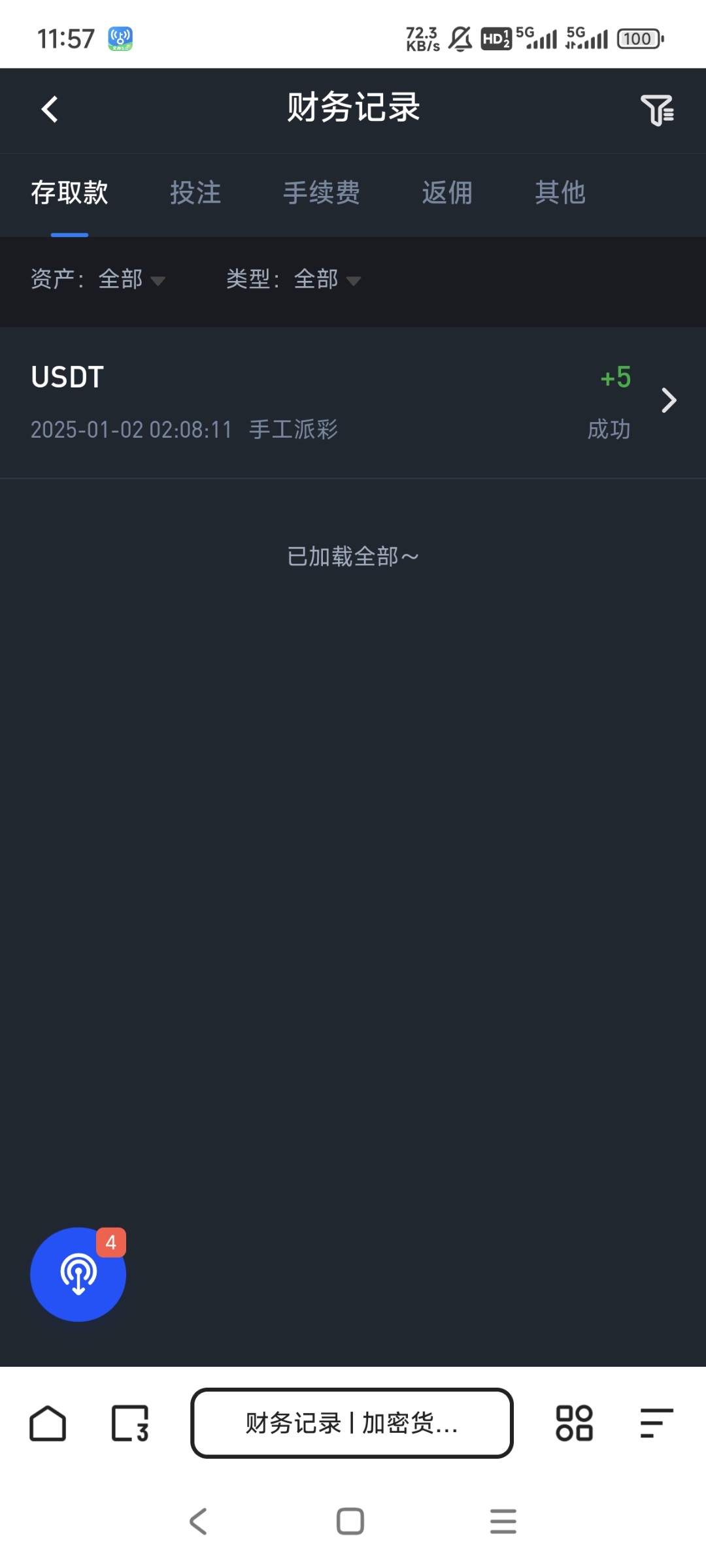
Task: Tap the address bar showing 财务记录
Action: (352, 1423)
